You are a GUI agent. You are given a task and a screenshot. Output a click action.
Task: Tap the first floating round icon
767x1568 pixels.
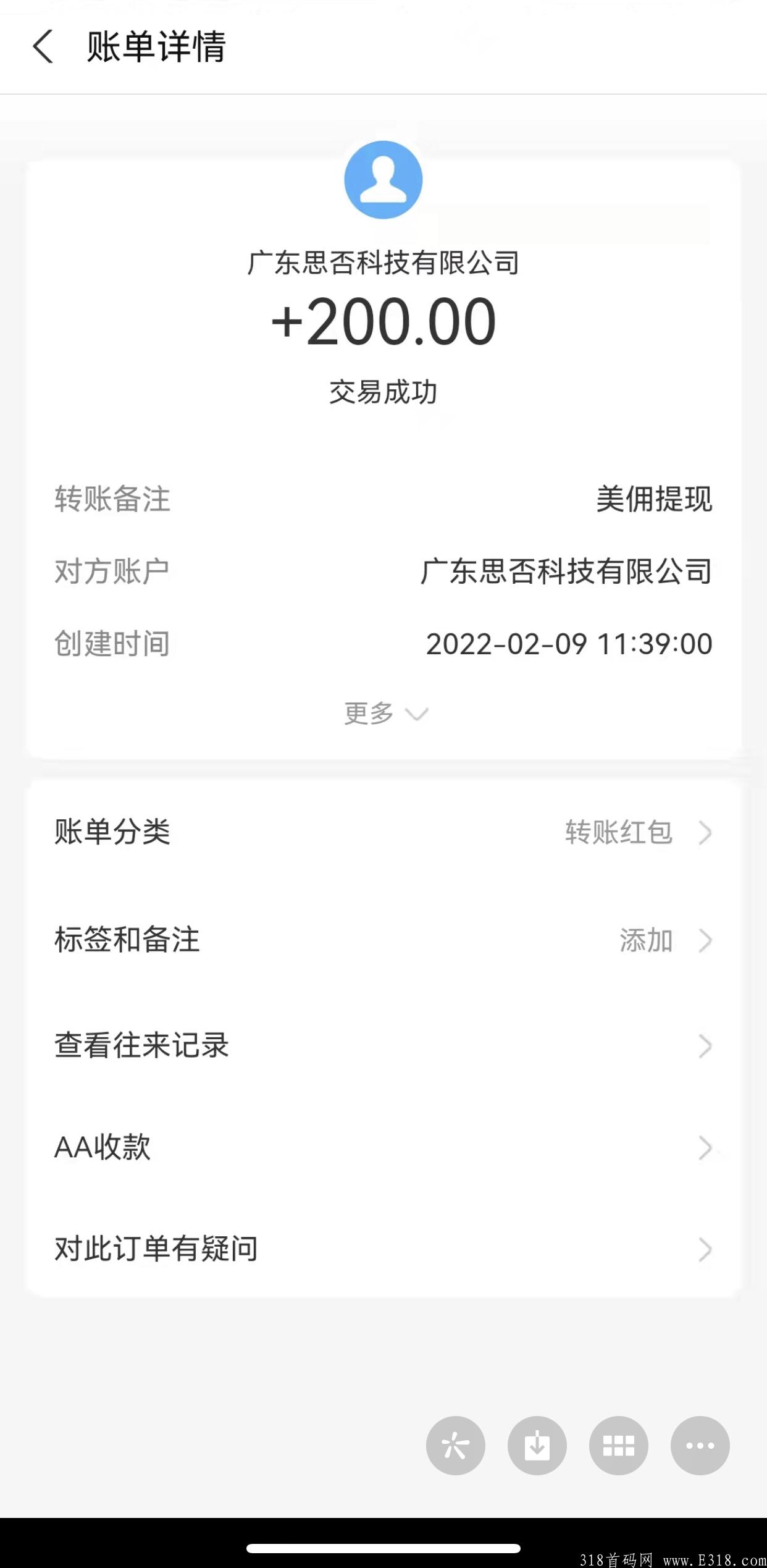point(456,1446)
